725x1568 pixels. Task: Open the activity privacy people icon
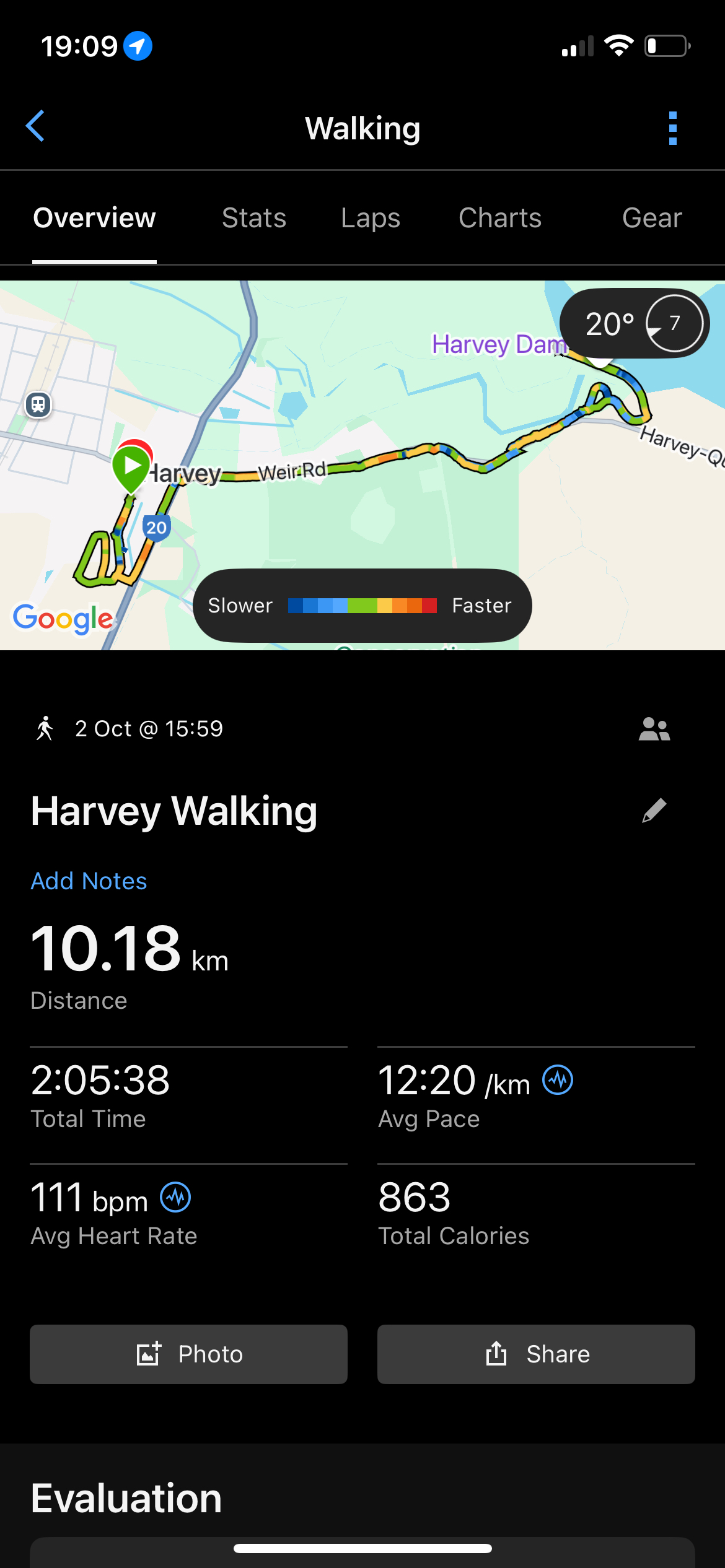[x=654, y=729]
